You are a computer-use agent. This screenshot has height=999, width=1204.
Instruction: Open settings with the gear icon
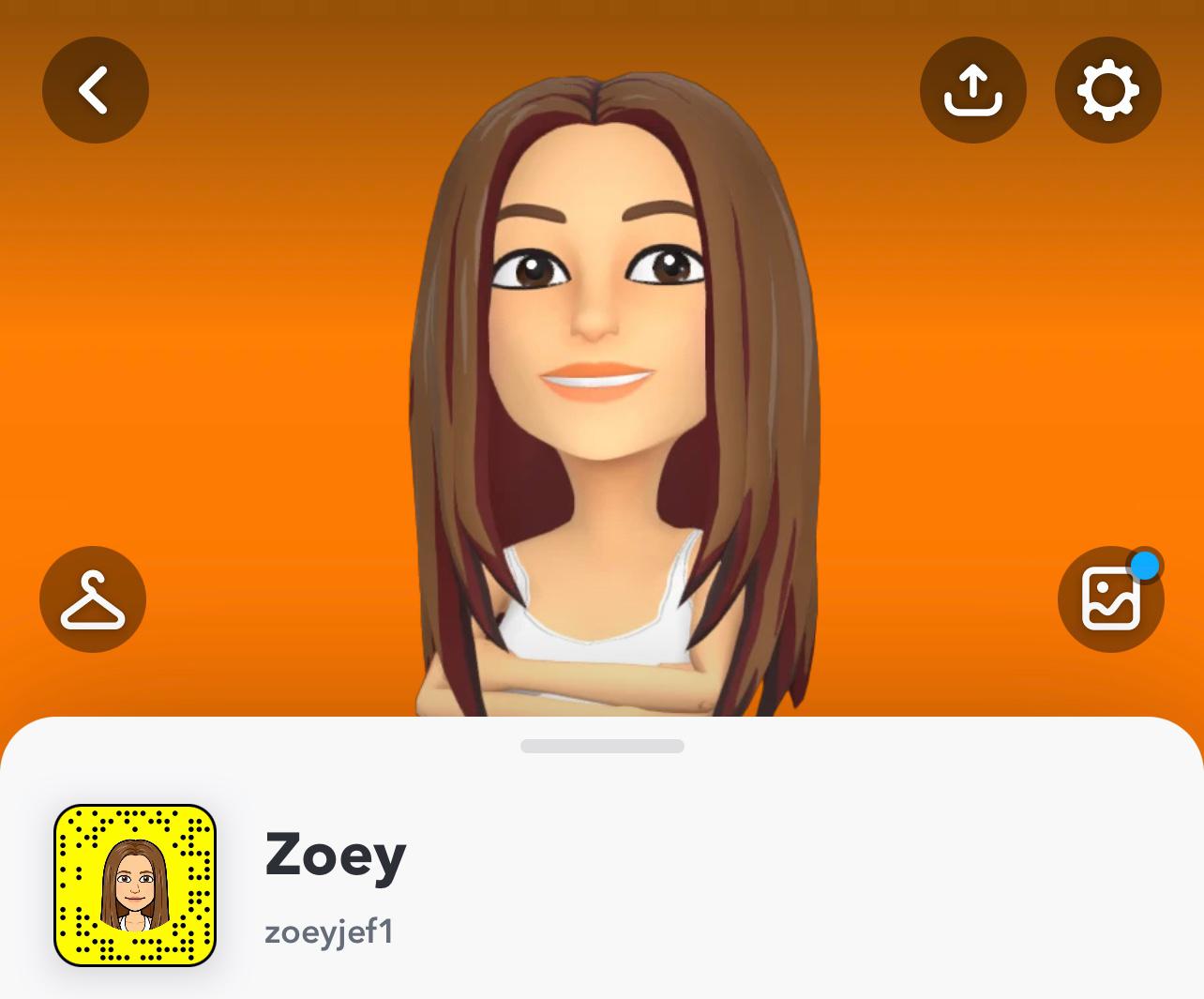[1107, 90]
